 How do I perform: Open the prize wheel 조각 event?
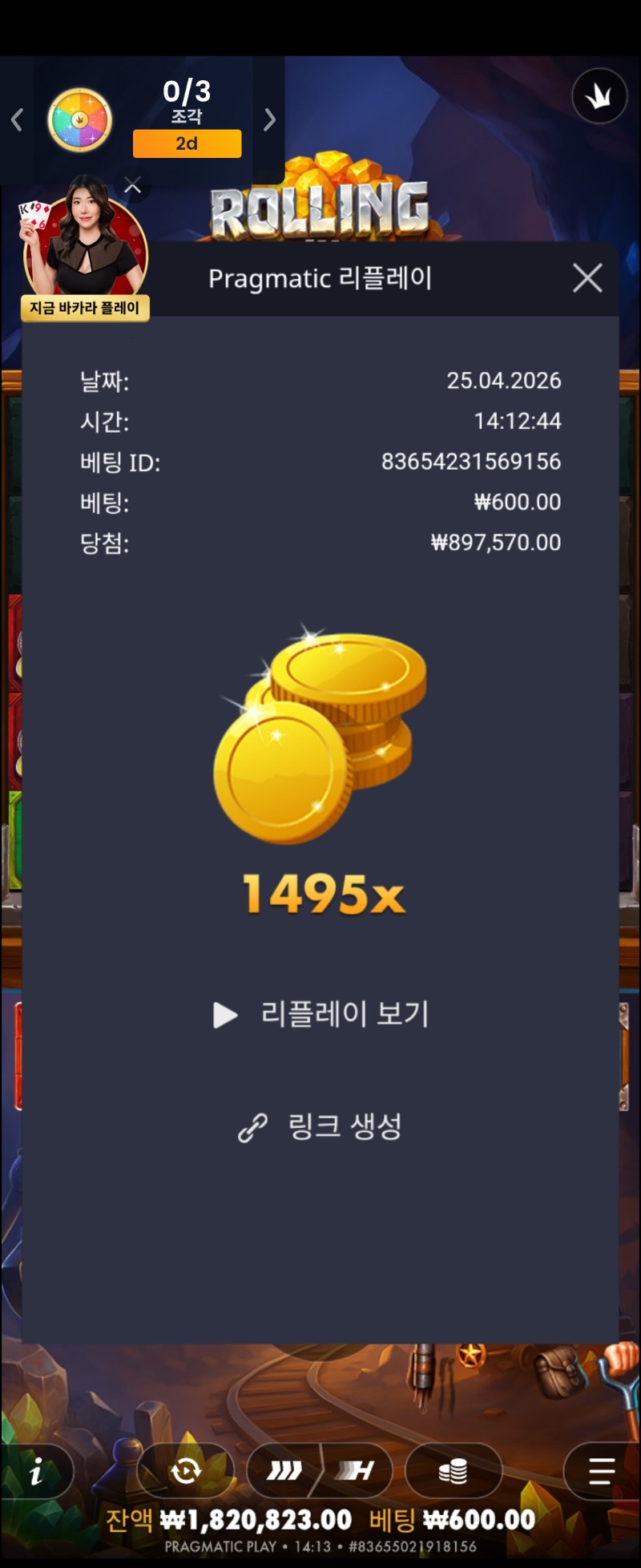pyautogui.click(x=80, y=120)
